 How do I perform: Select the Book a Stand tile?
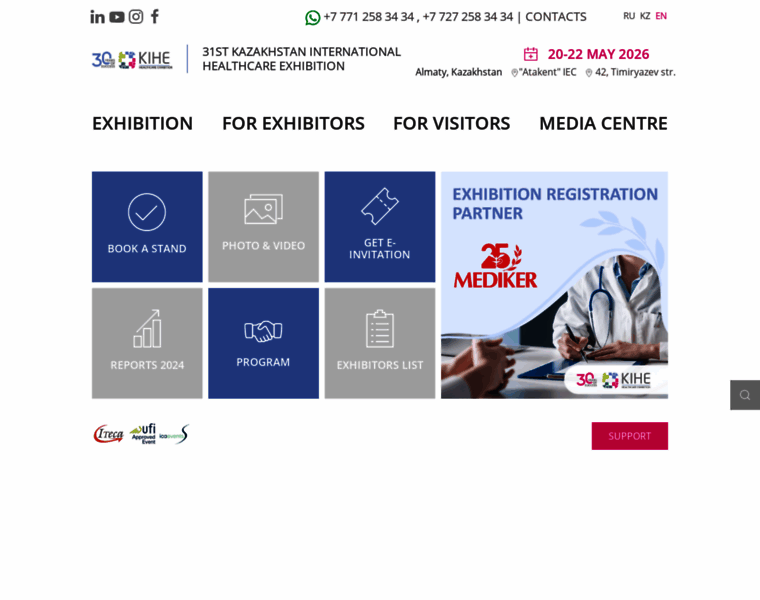[x=147, y=227]
